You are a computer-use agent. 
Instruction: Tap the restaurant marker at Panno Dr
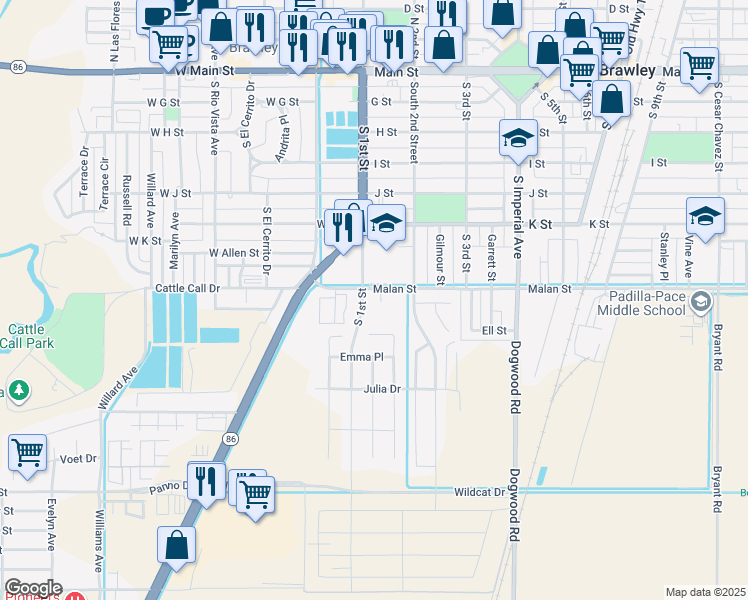coord(206,482)
